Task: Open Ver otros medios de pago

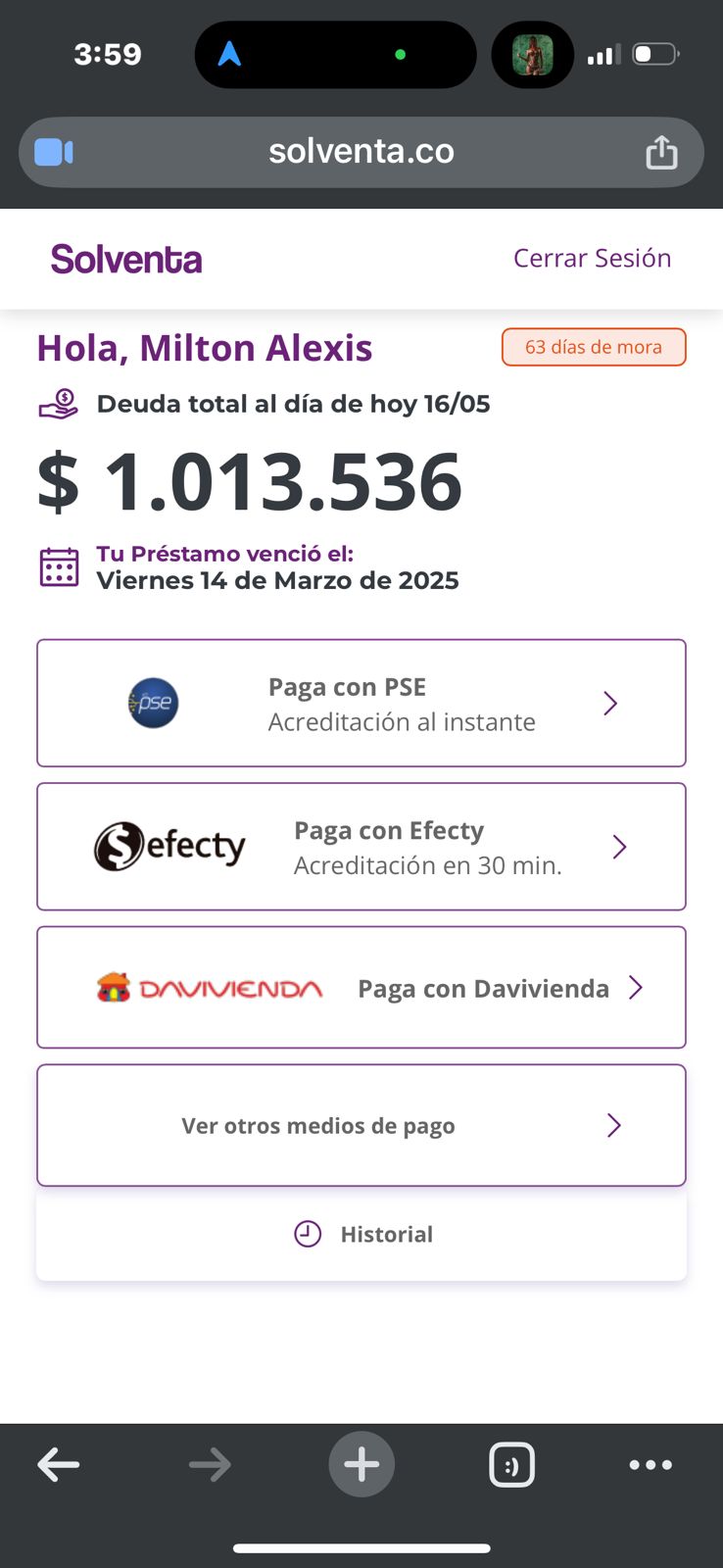Action: 361,1125
